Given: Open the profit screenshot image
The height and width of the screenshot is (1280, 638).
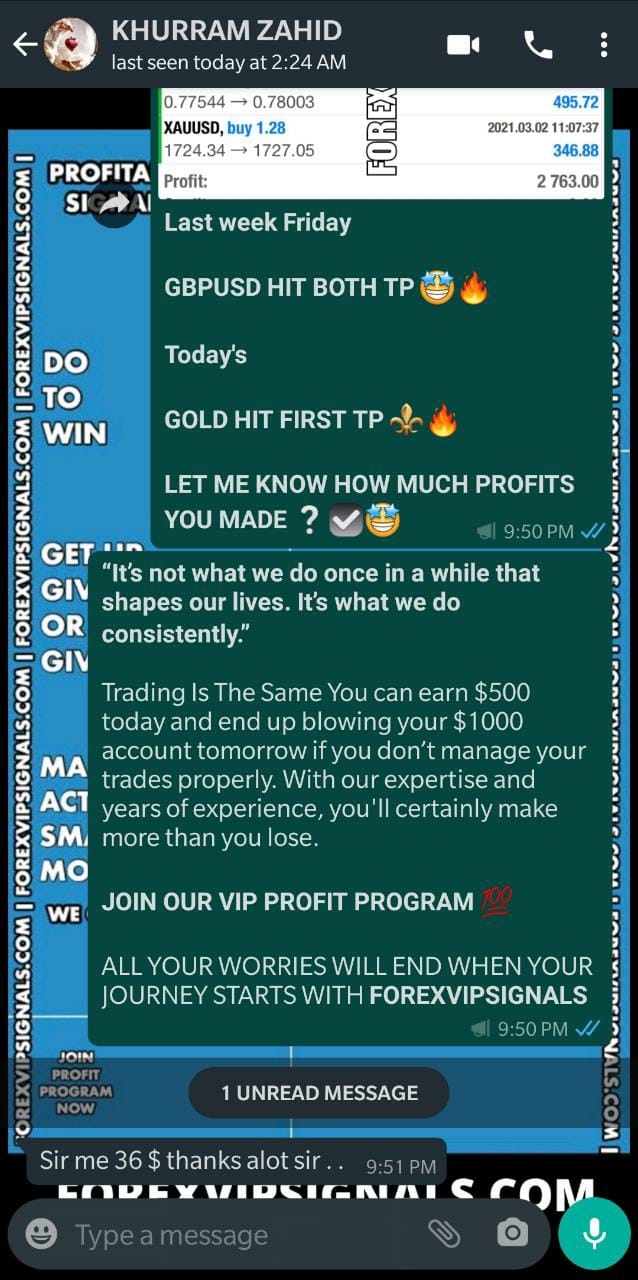Looking at the screenshot, I should (x=380, y=140).
